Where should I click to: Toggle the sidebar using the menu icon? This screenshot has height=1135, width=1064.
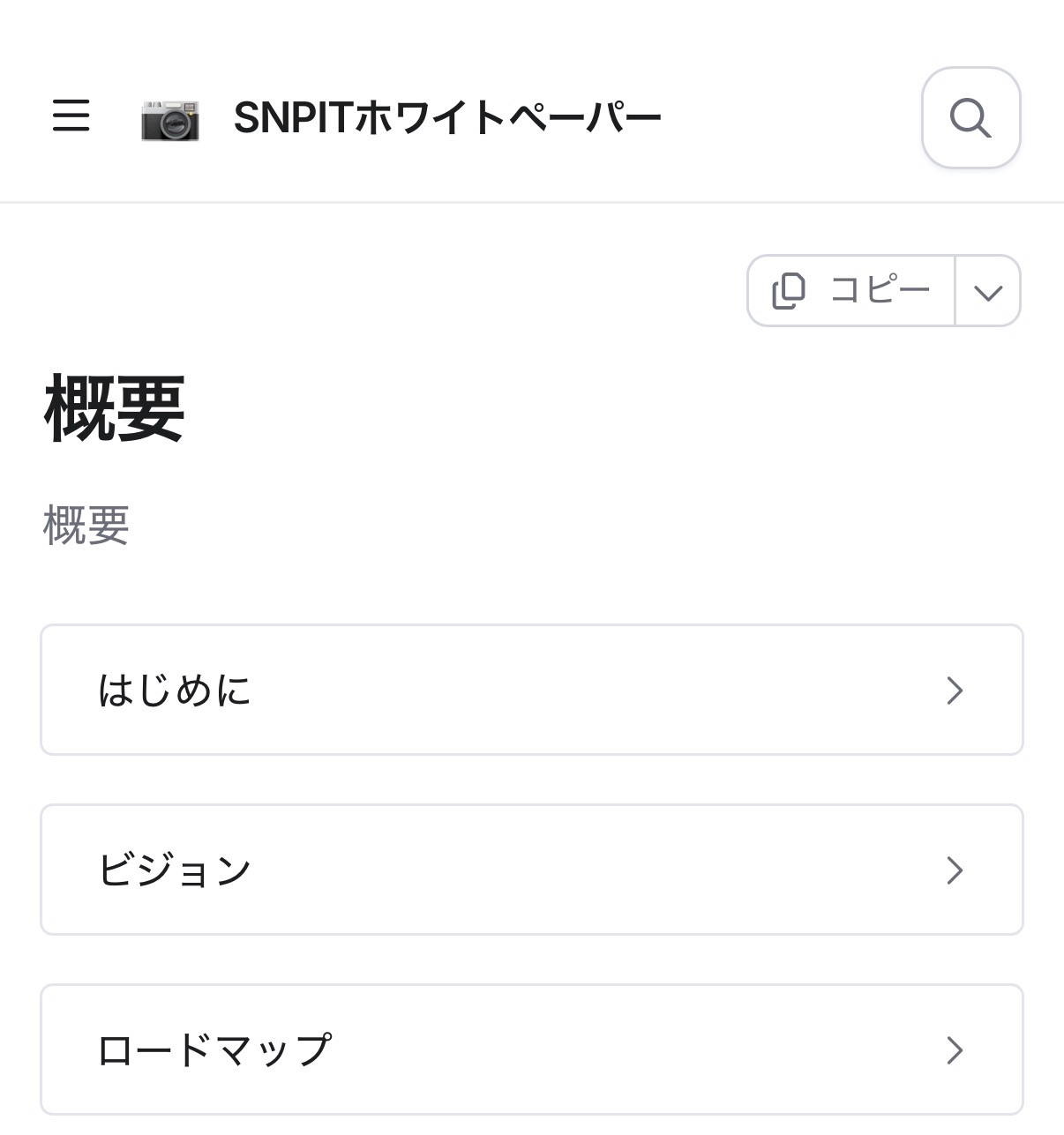(x=71, y=116)
